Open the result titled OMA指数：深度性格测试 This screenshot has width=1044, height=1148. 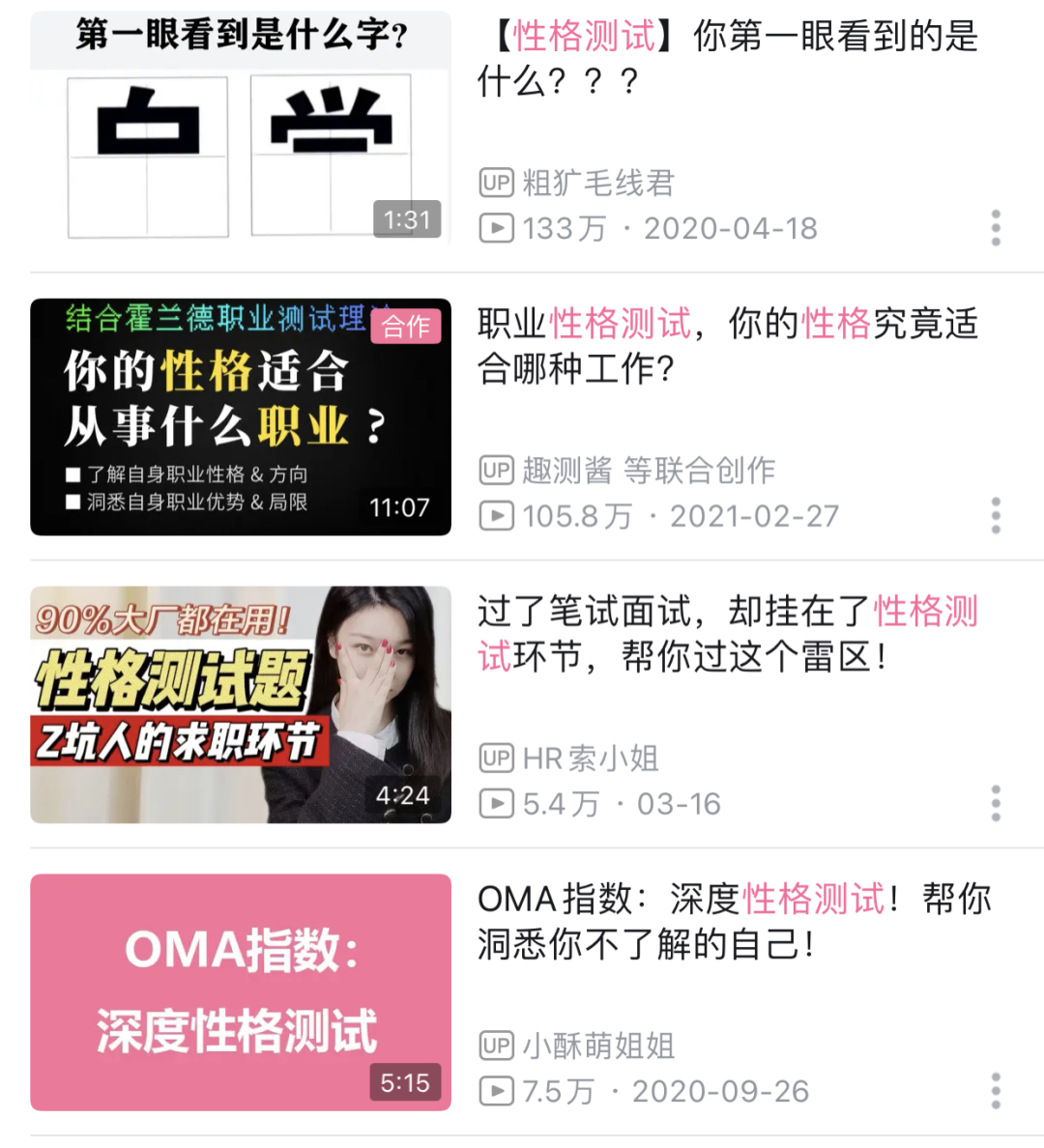pos(733,921)
